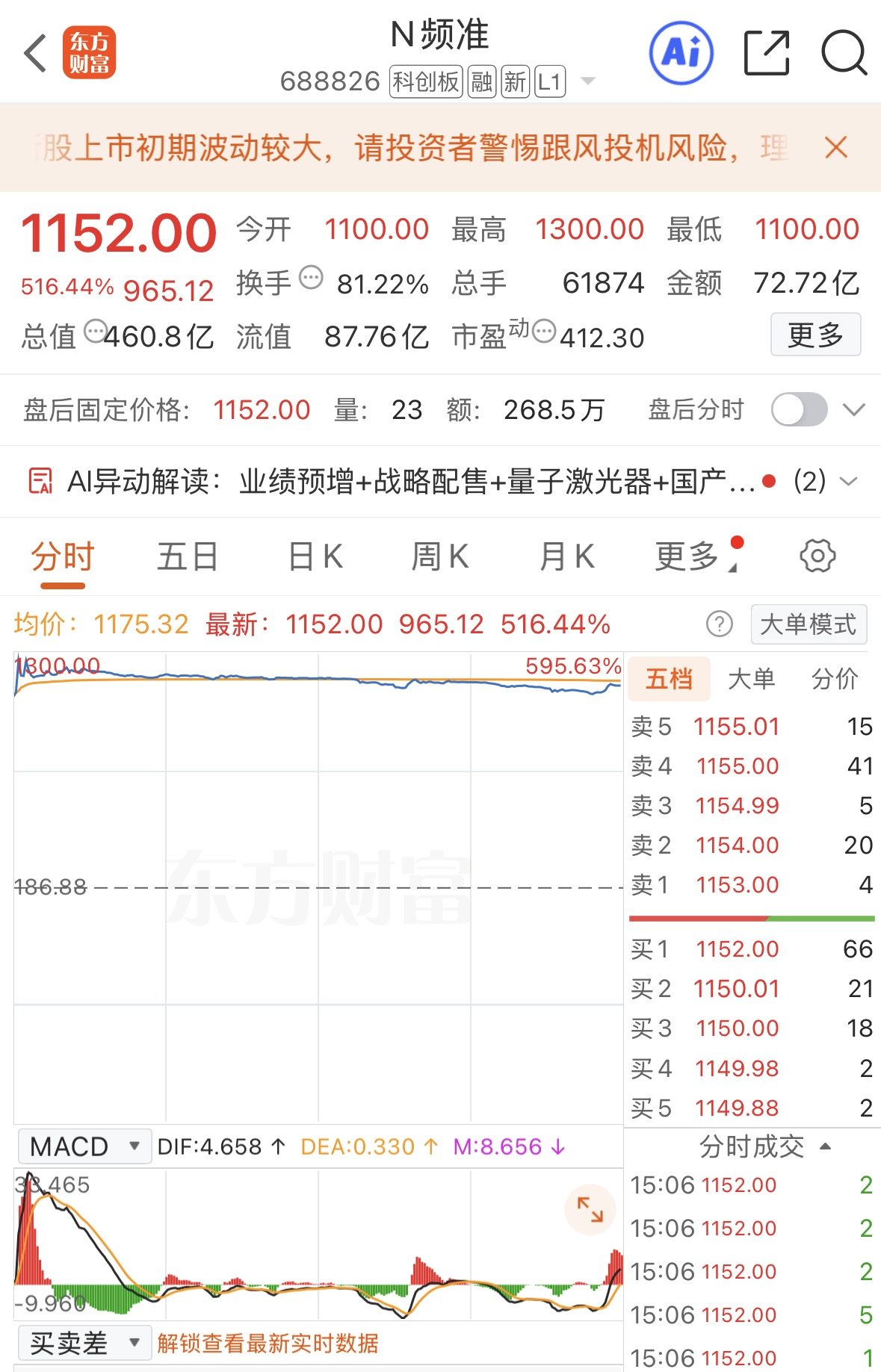Open chart settings gear

pos(817,556)
